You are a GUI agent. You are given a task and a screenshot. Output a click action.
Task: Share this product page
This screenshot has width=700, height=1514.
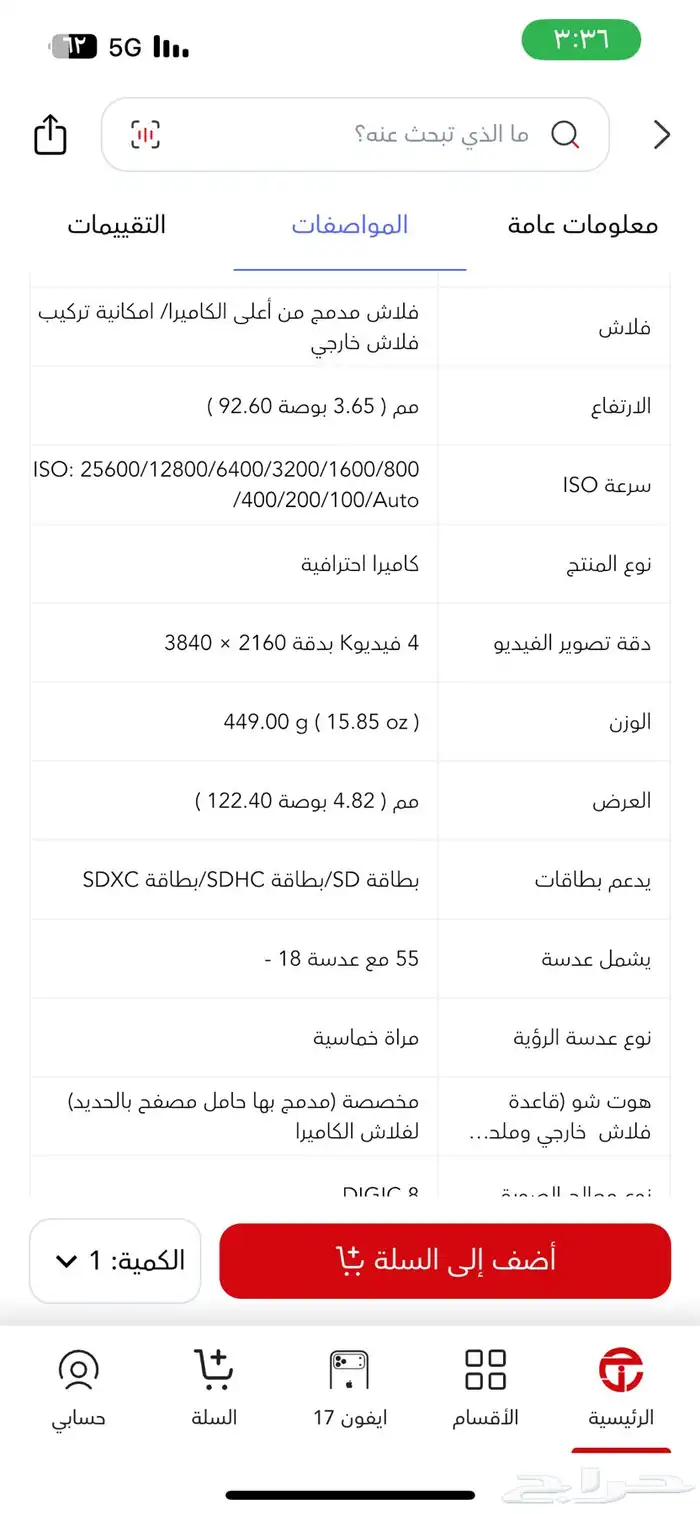[x=50, y=135]
